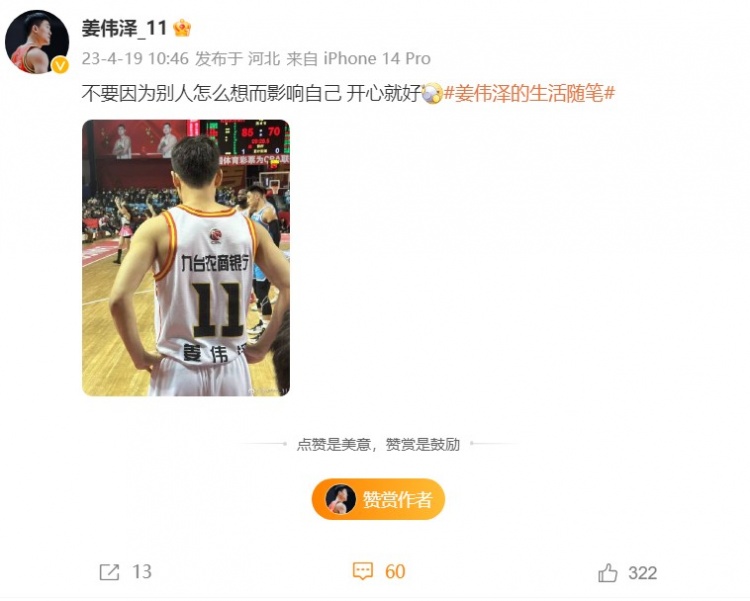Tap the 赞赏作者 reward button
The image size is (750, 601).
pos(378,499)
